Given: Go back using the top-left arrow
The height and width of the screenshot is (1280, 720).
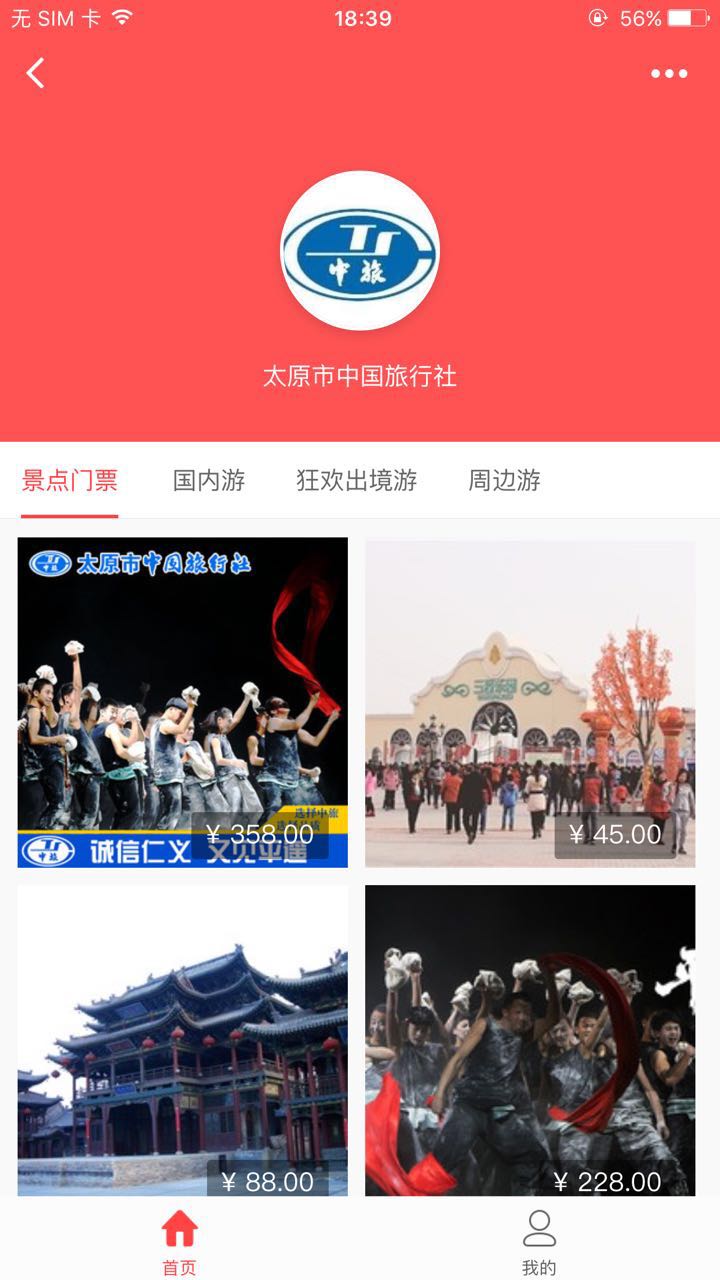Looking at the screenshot, I should [36, 73].
